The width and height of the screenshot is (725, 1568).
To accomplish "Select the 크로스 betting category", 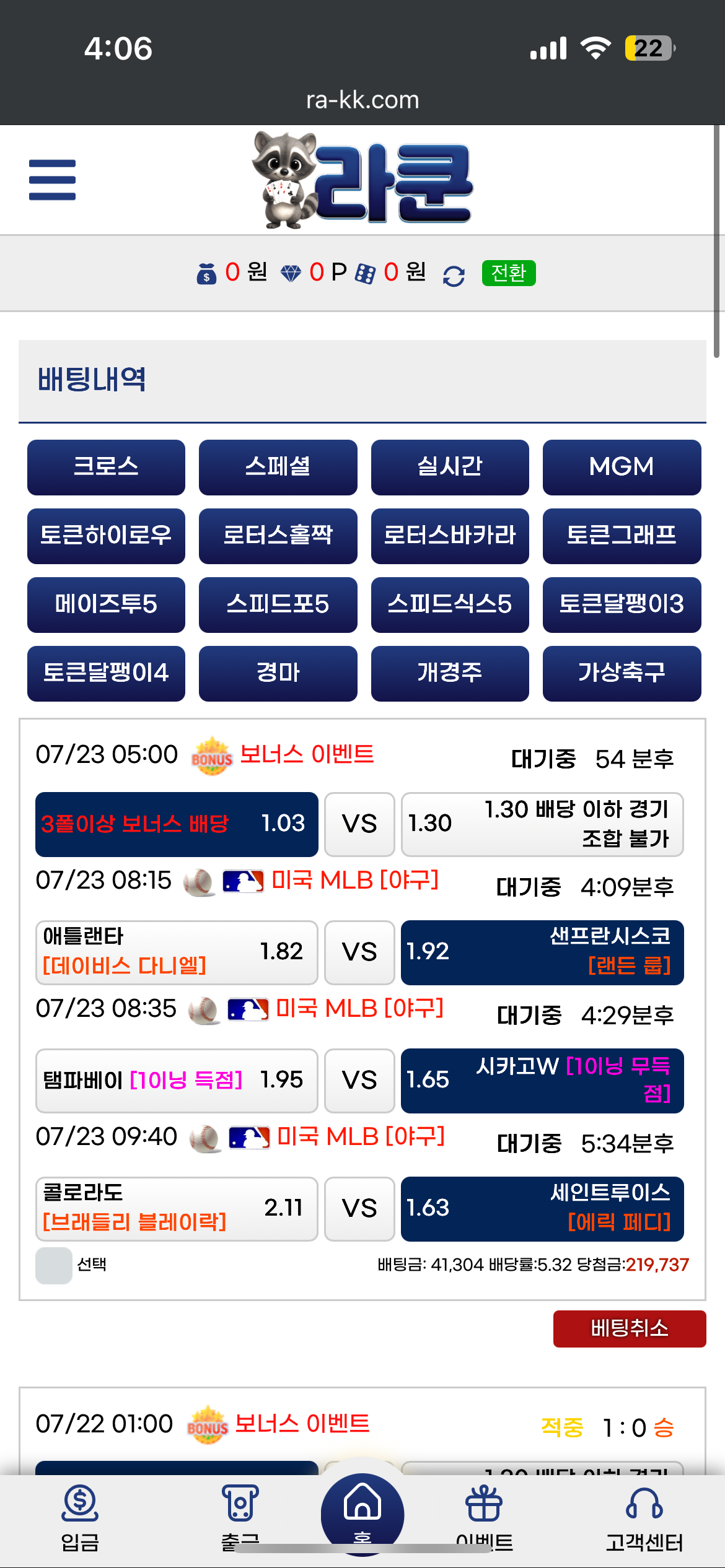I will (106, 467).
